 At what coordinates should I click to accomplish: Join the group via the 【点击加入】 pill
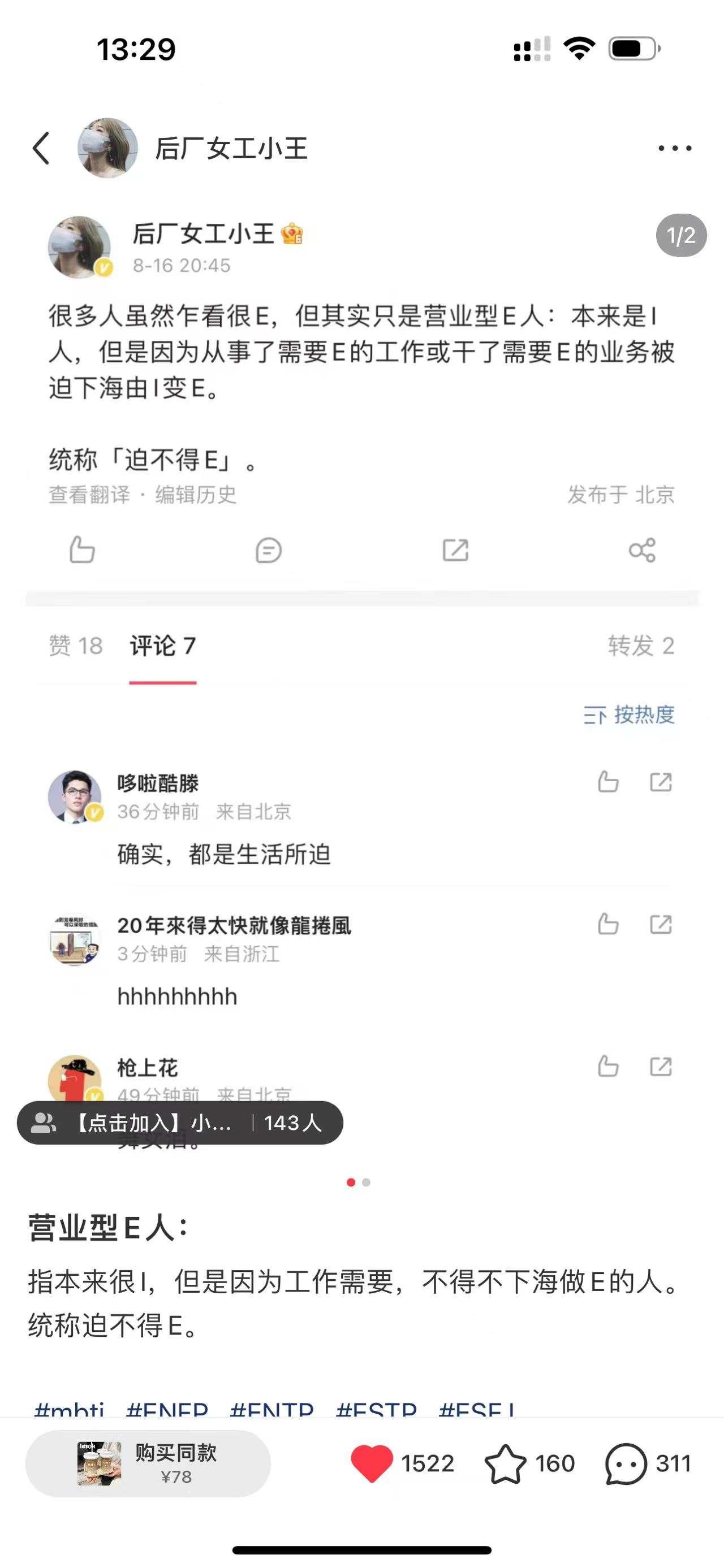click(180, 1123)
